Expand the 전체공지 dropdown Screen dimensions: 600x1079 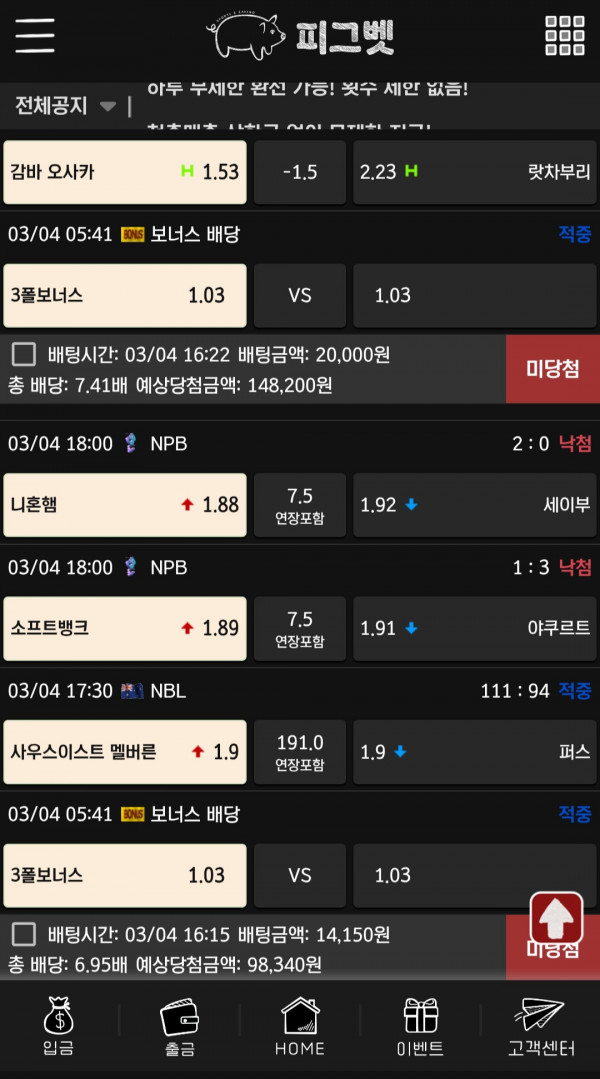pyautogui.click(x=66, y=106)
